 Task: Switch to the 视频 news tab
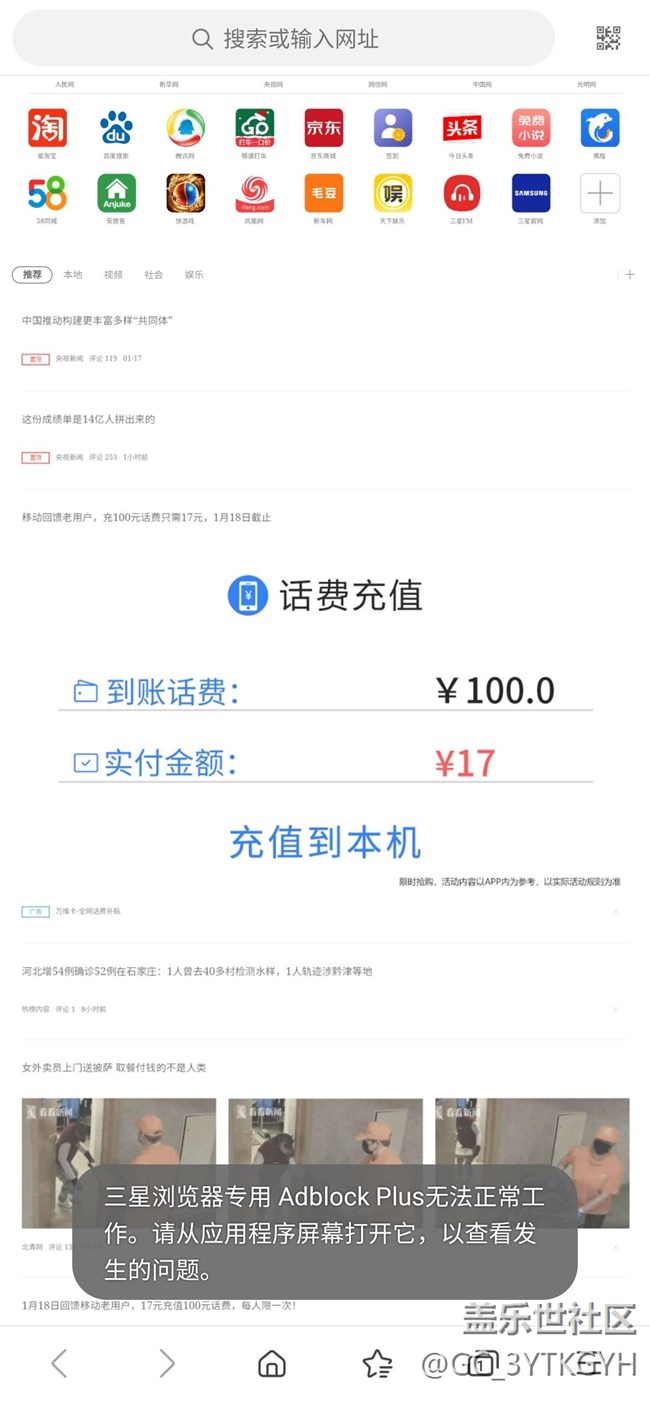click(x=113, y=274)
